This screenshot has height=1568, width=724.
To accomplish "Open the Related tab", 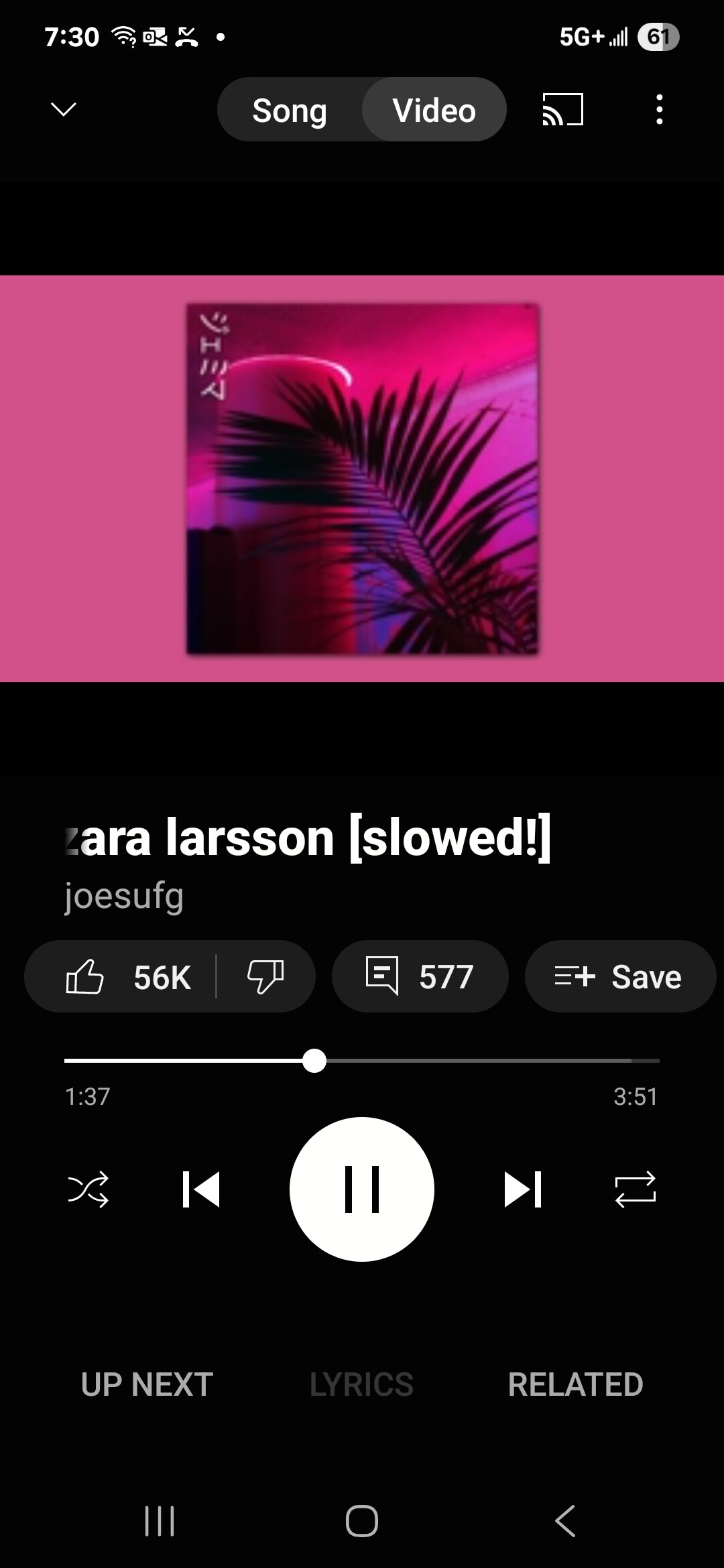I will pyautogui.click(x=575, y=1384).
